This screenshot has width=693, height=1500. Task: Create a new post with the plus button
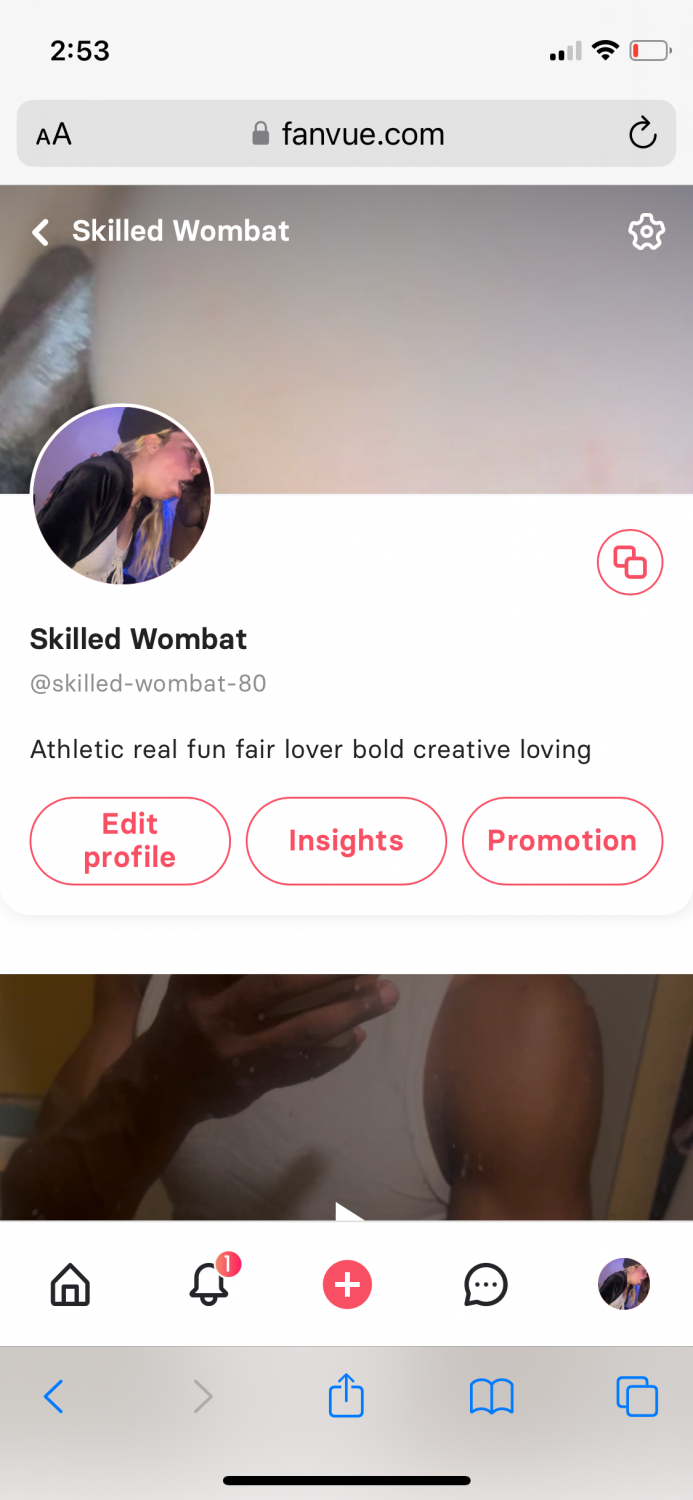click(x=347, y=1285)
